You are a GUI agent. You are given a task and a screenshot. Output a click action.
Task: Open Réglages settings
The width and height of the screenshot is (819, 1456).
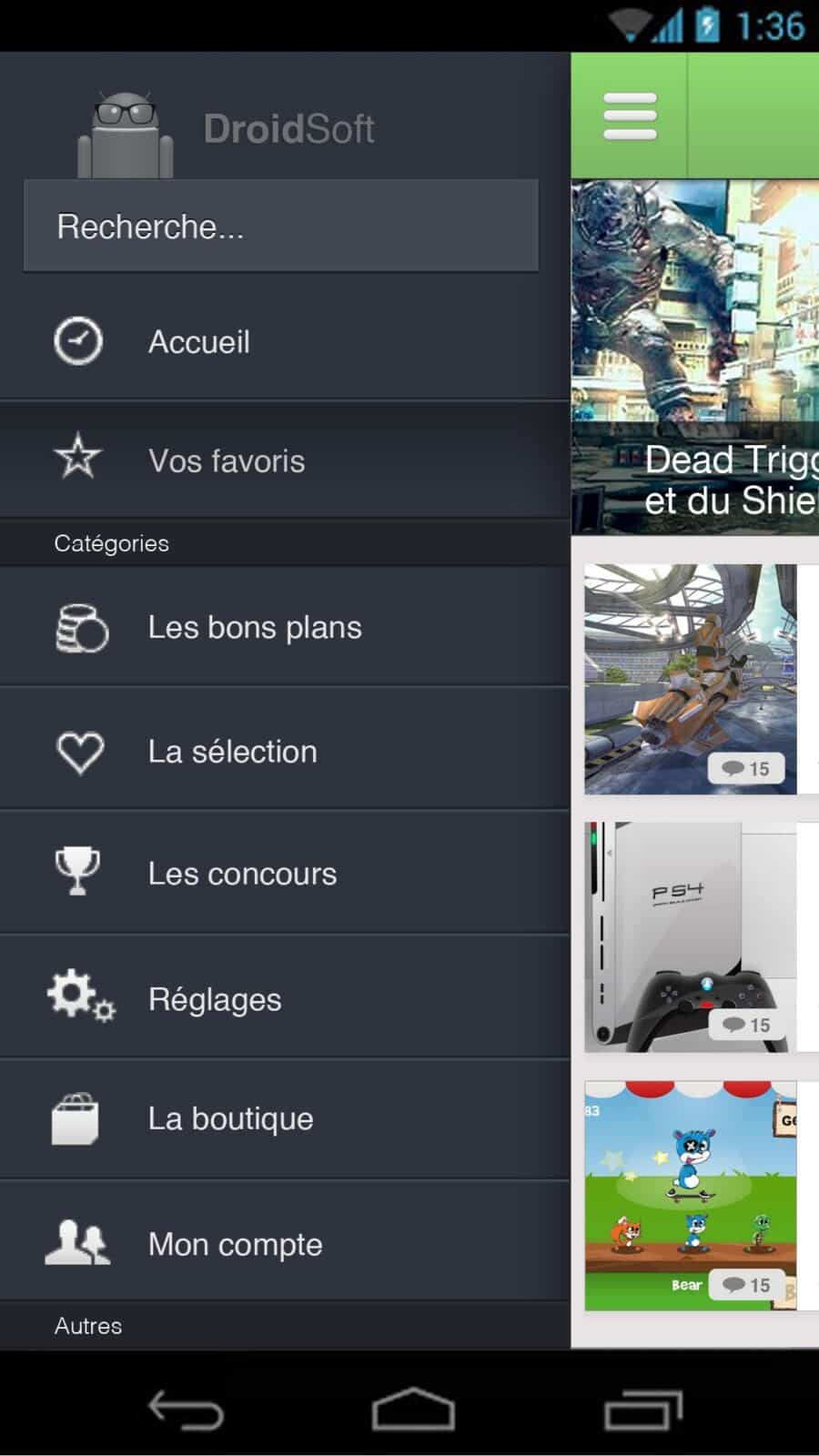coord(284,999)
